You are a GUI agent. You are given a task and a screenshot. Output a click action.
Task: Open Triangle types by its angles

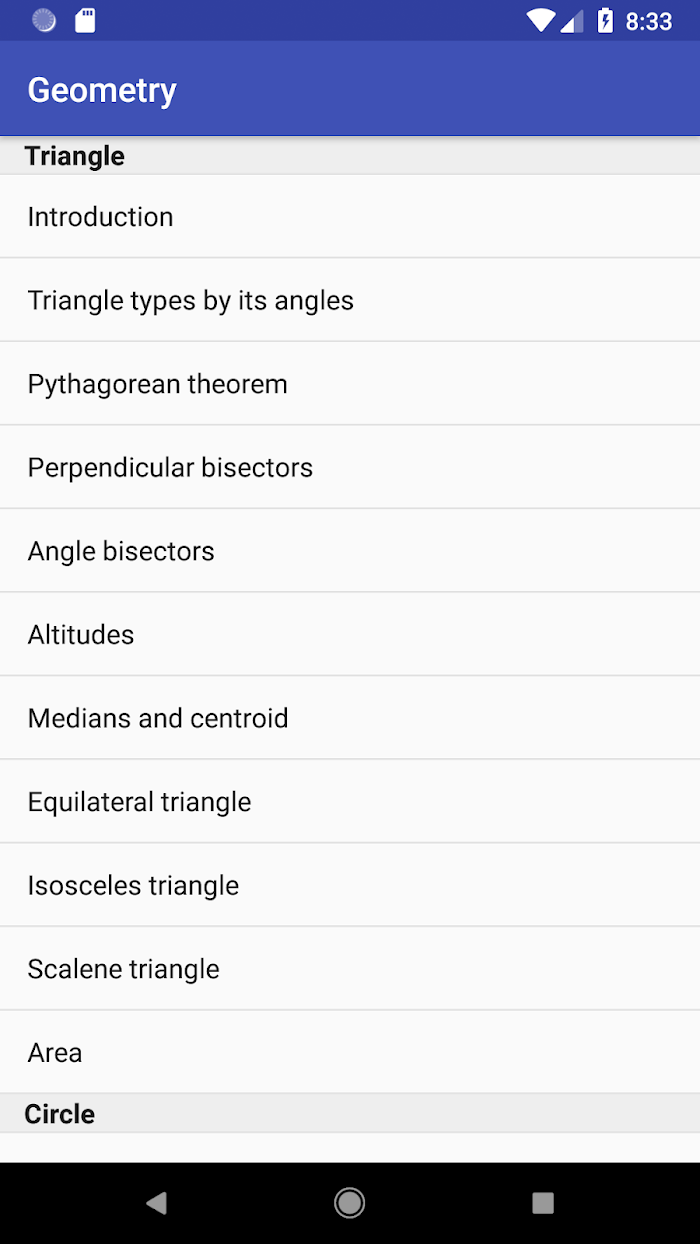(x=350, y=300)
